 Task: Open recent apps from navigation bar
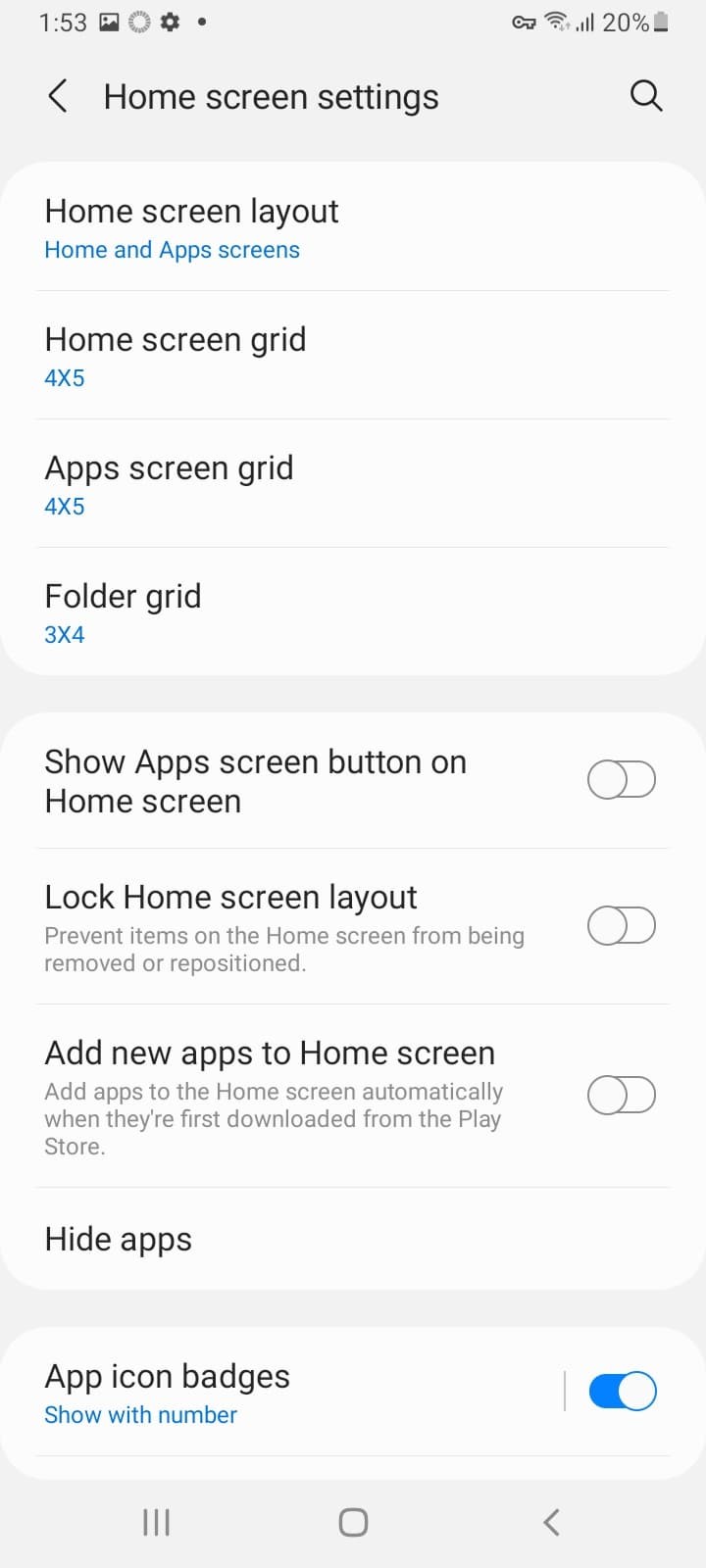157,1522
